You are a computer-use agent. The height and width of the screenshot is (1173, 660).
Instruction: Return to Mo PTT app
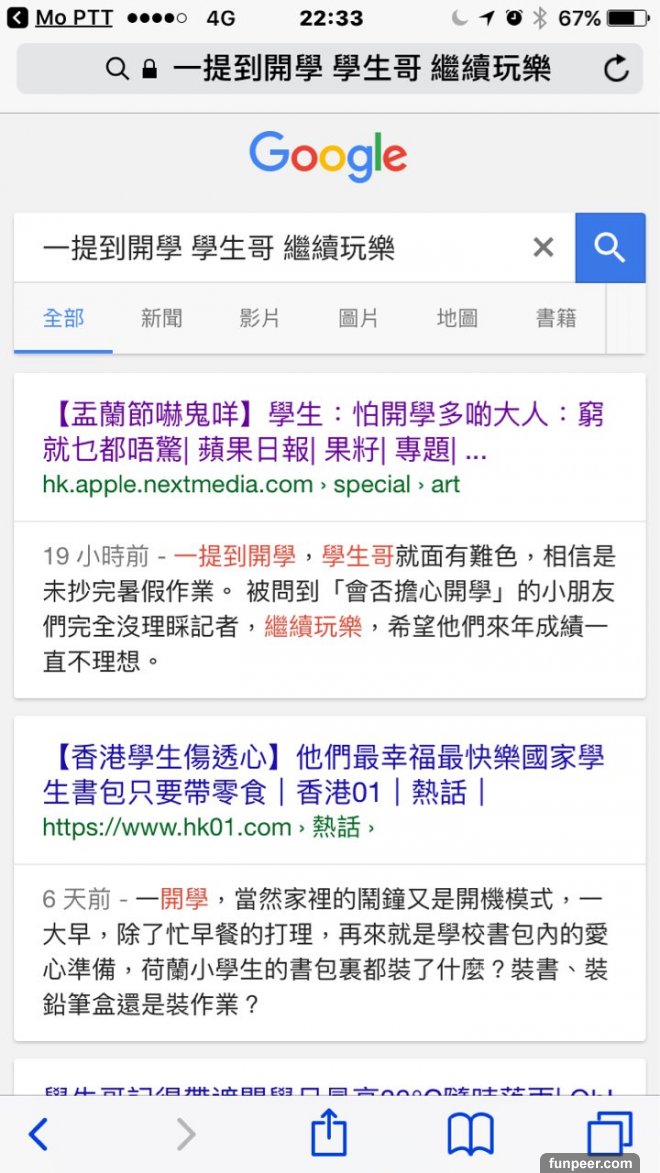60,18
